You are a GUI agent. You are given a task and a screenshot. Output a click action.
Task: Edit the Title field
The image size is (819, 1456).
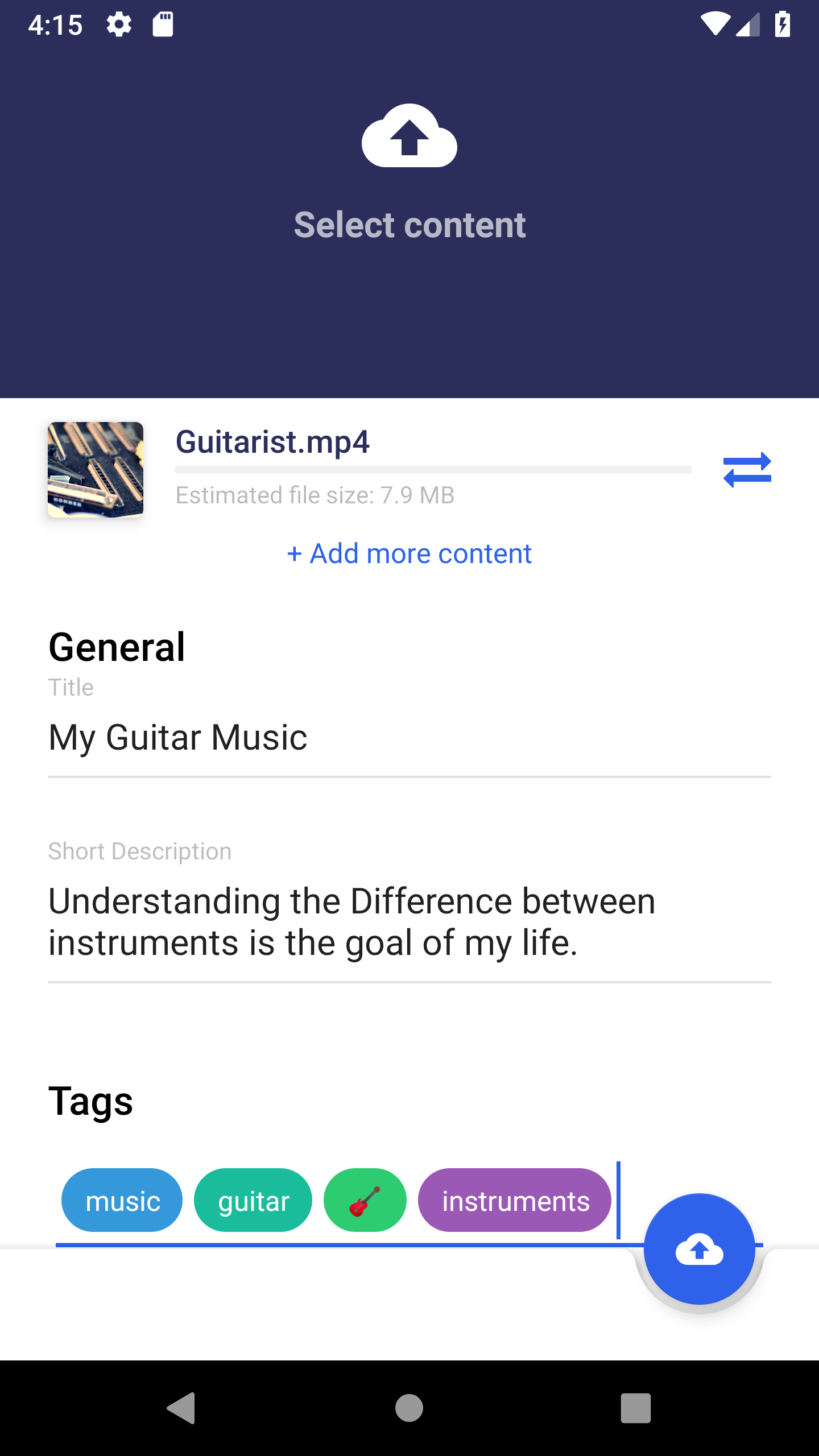point(409,738)
